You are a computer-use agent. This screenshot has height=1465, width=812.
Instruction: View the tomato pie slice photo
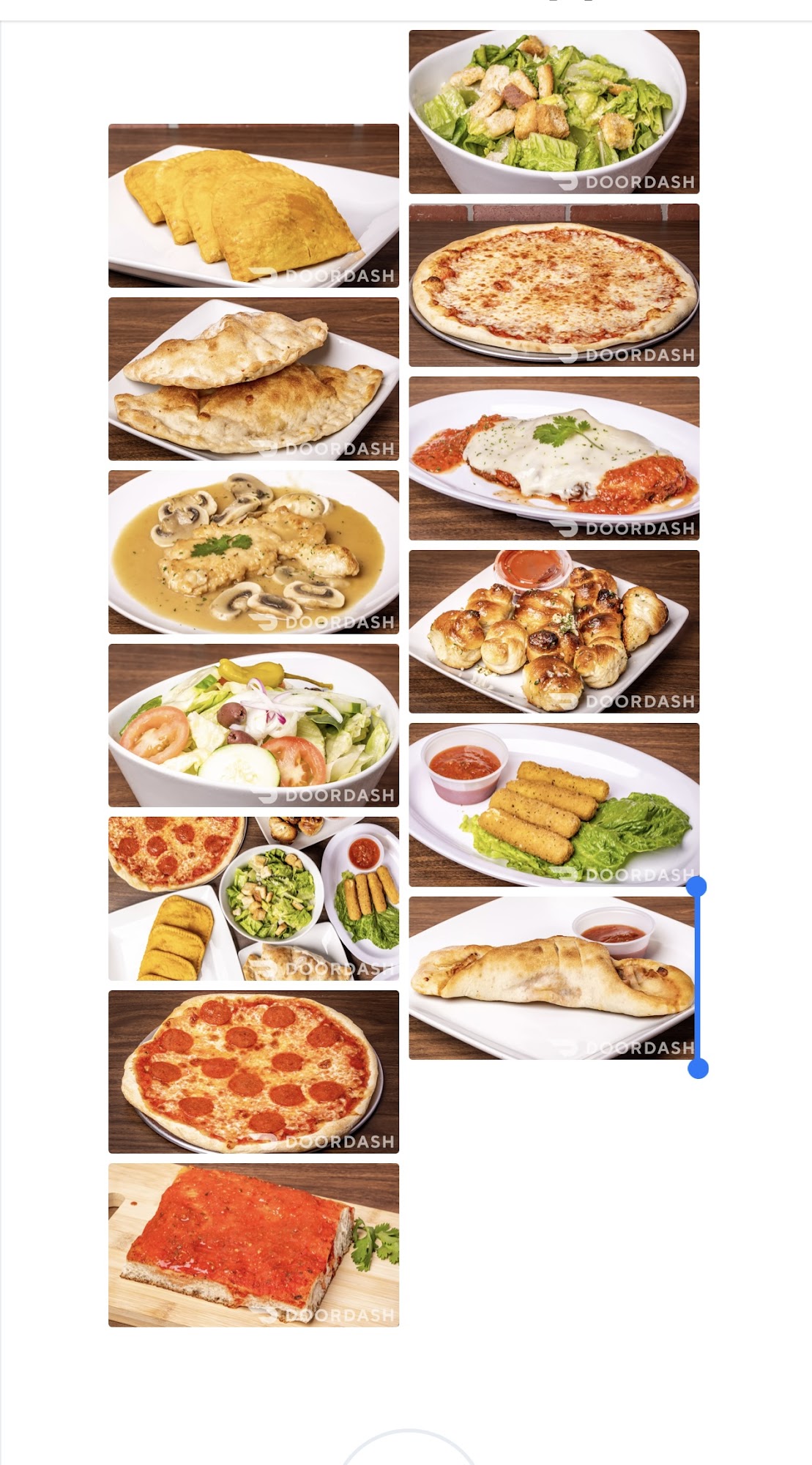tap(253, 1245)
